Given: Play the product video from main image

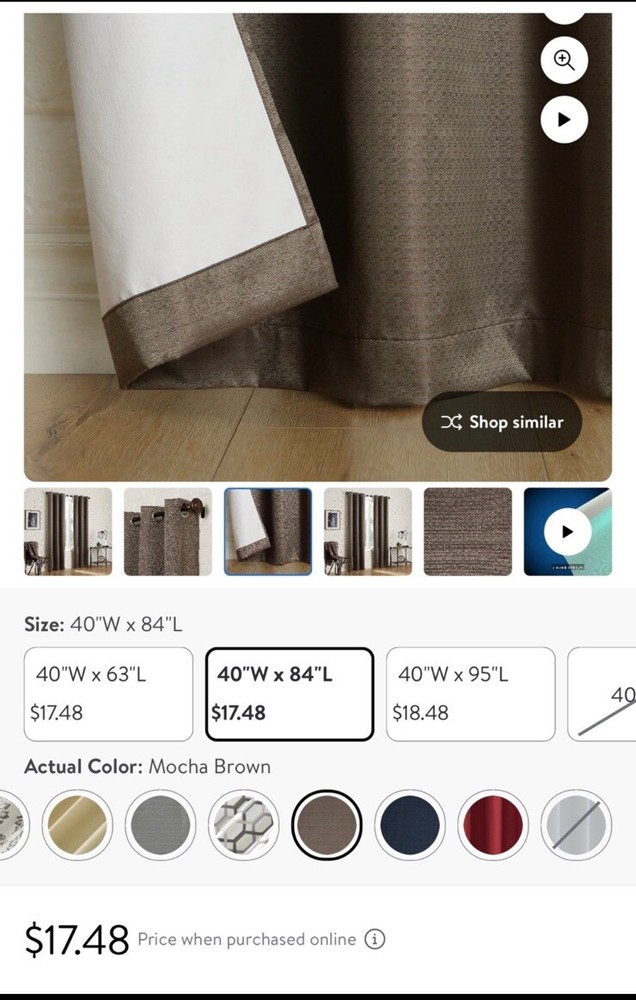Looking at the screenshot, I should tap(564, 120).
